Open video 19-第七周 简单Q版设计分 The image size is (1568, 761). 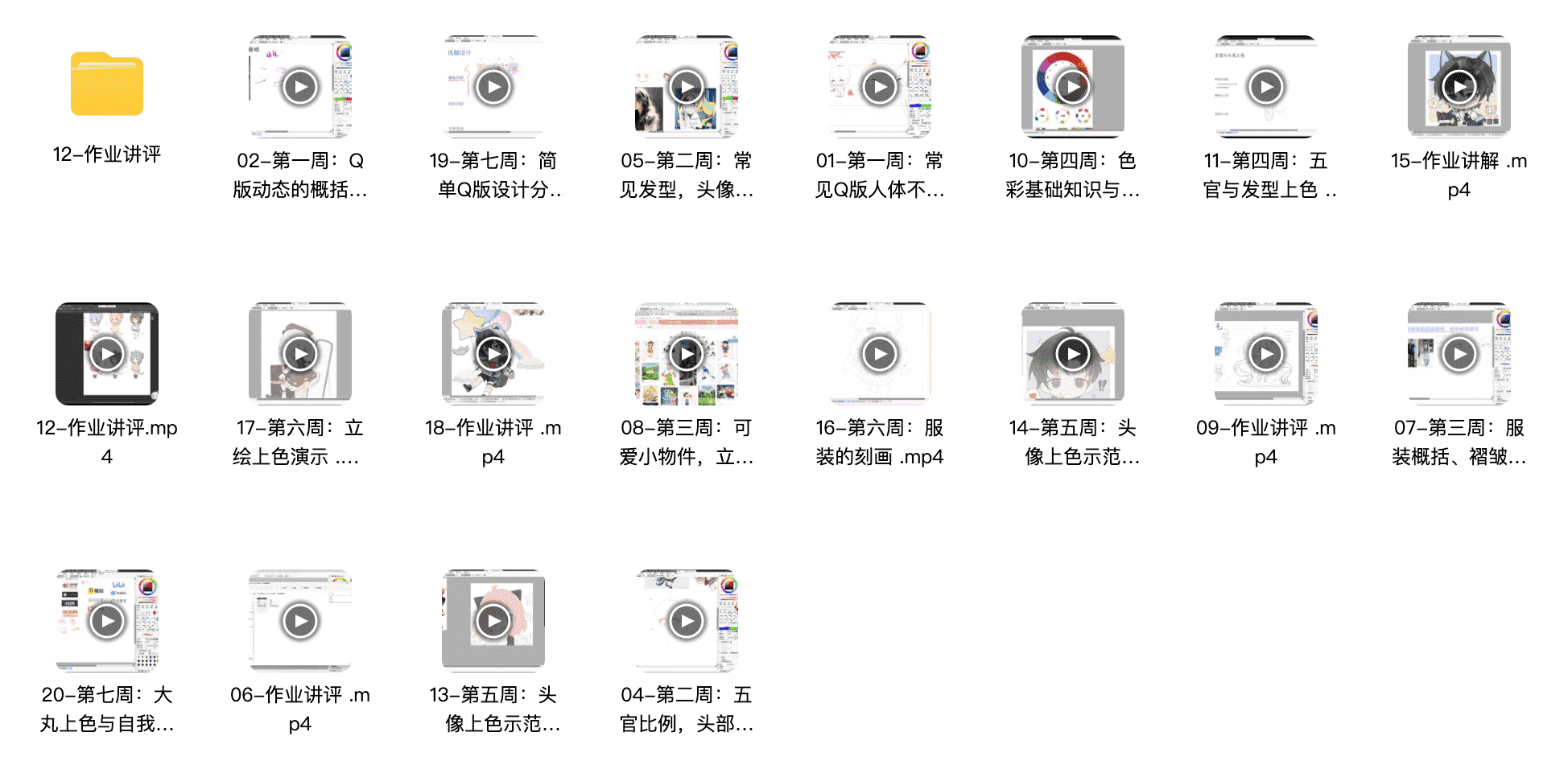point(493,87)
